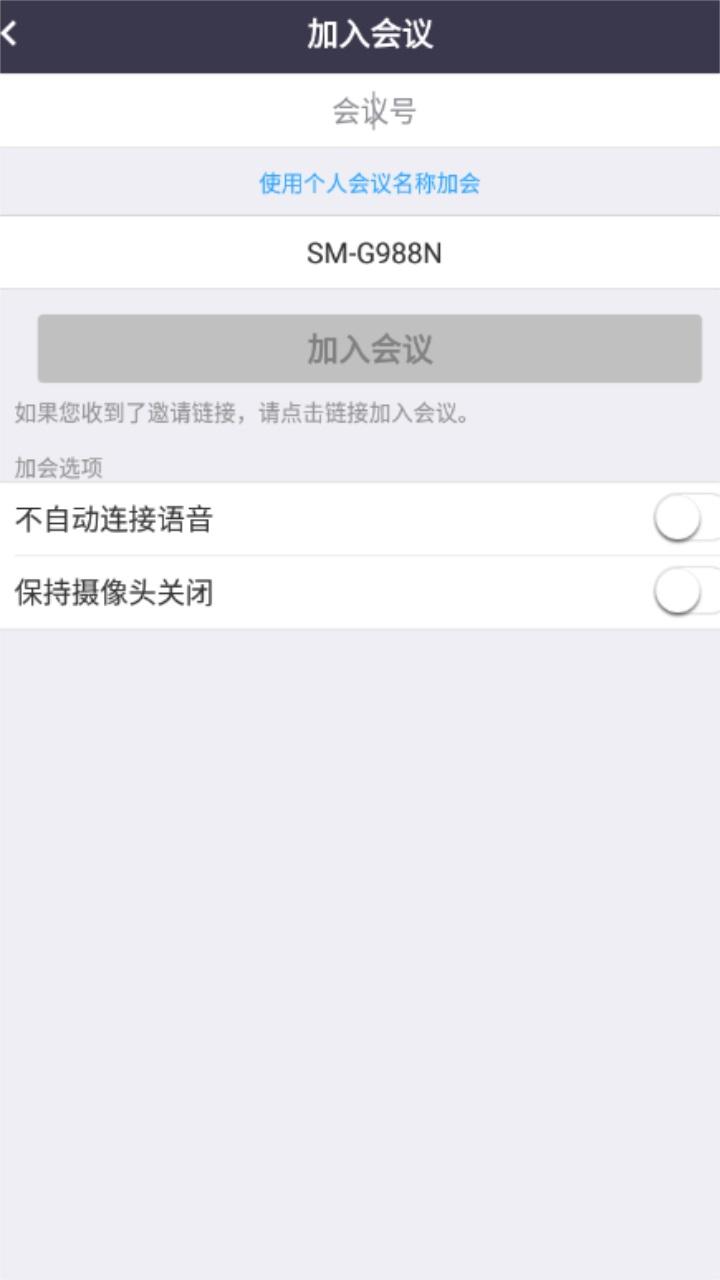Viewport: 720px width, 1280px height.
Task: Tap the gray 加入会议 button
Action: pyautogui.click(x=370, y=349)
